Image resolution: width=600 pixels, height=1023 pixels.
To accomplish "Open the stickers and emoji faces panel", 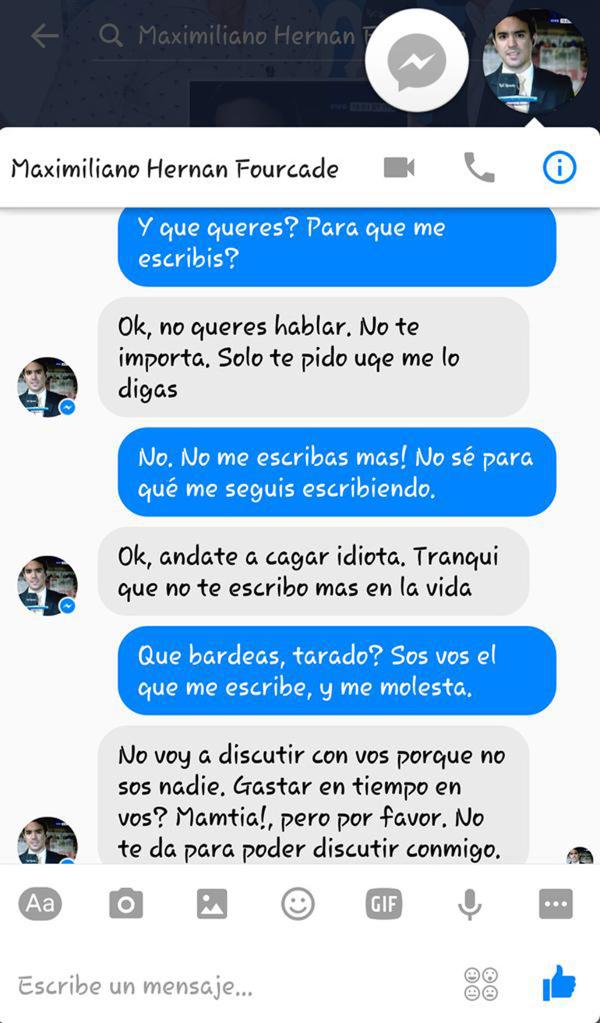I will coord(481,985).
